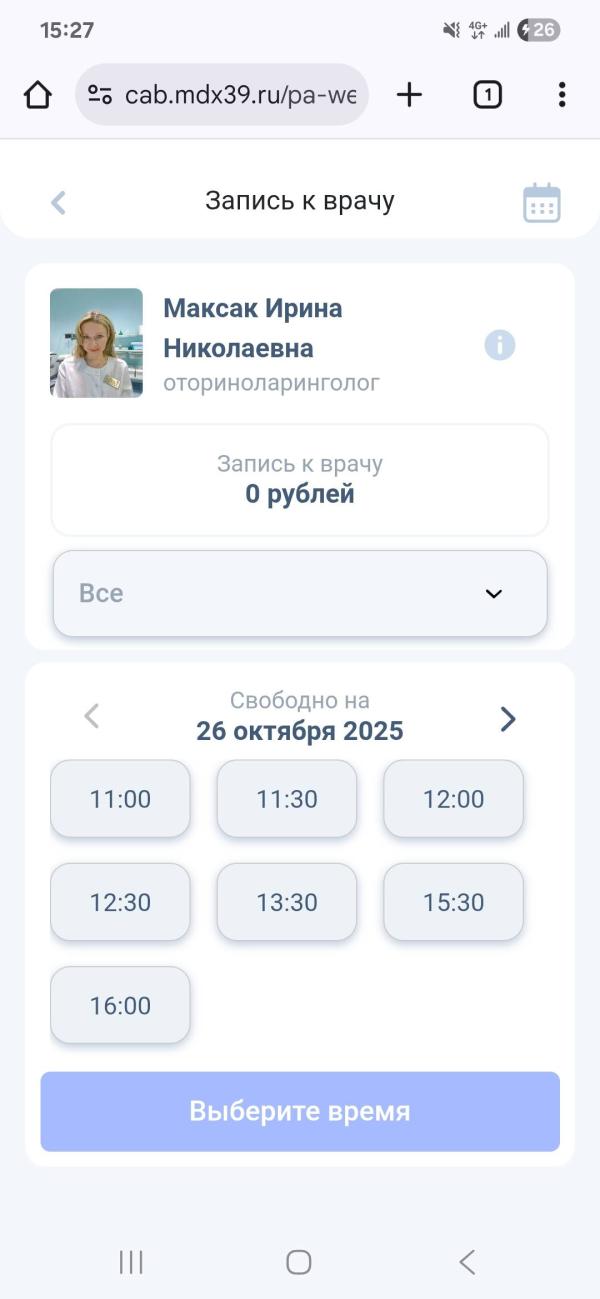Open the browser tab switcher
Screen dimensions: 600x1299
point(487,95)
